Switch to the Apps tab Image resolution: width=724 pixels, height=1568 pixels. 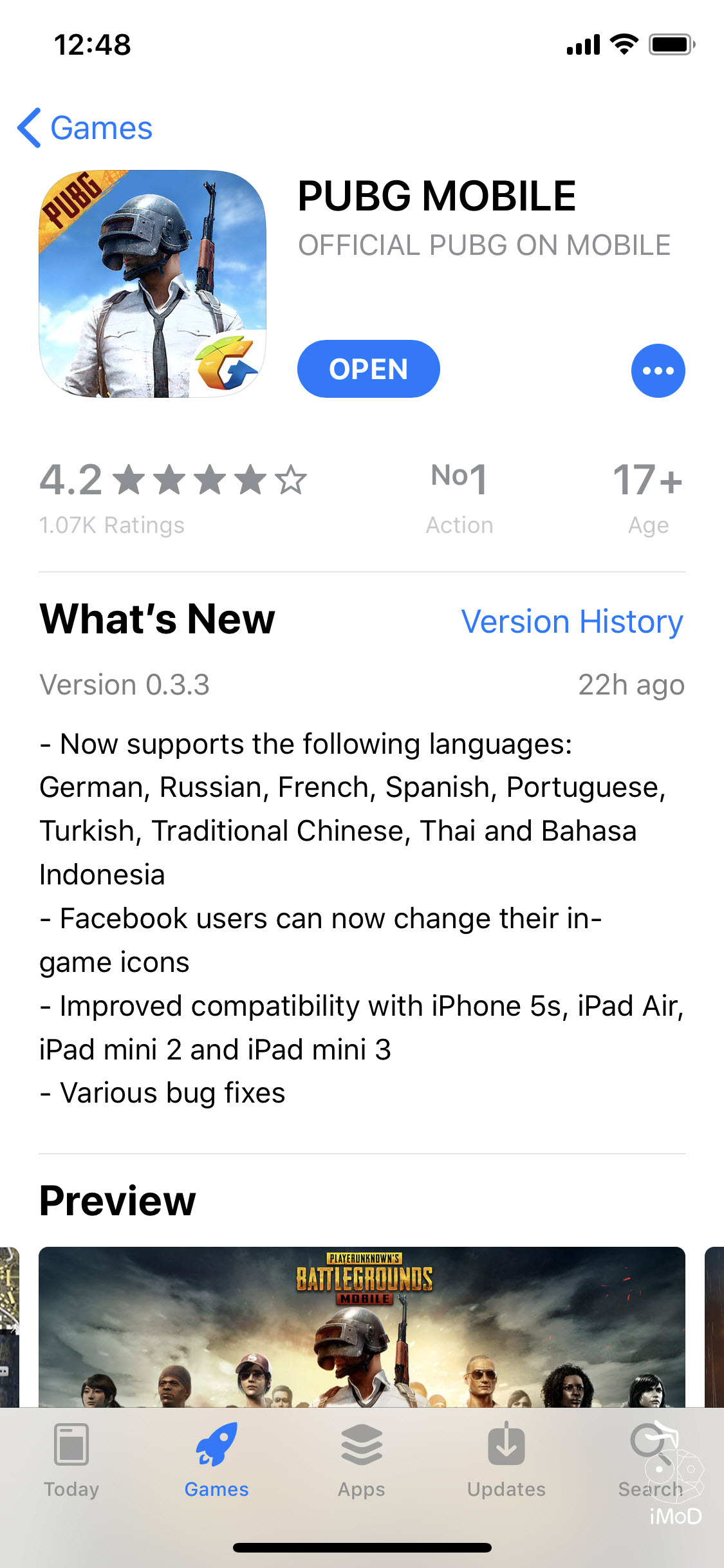coord(362,1461)
